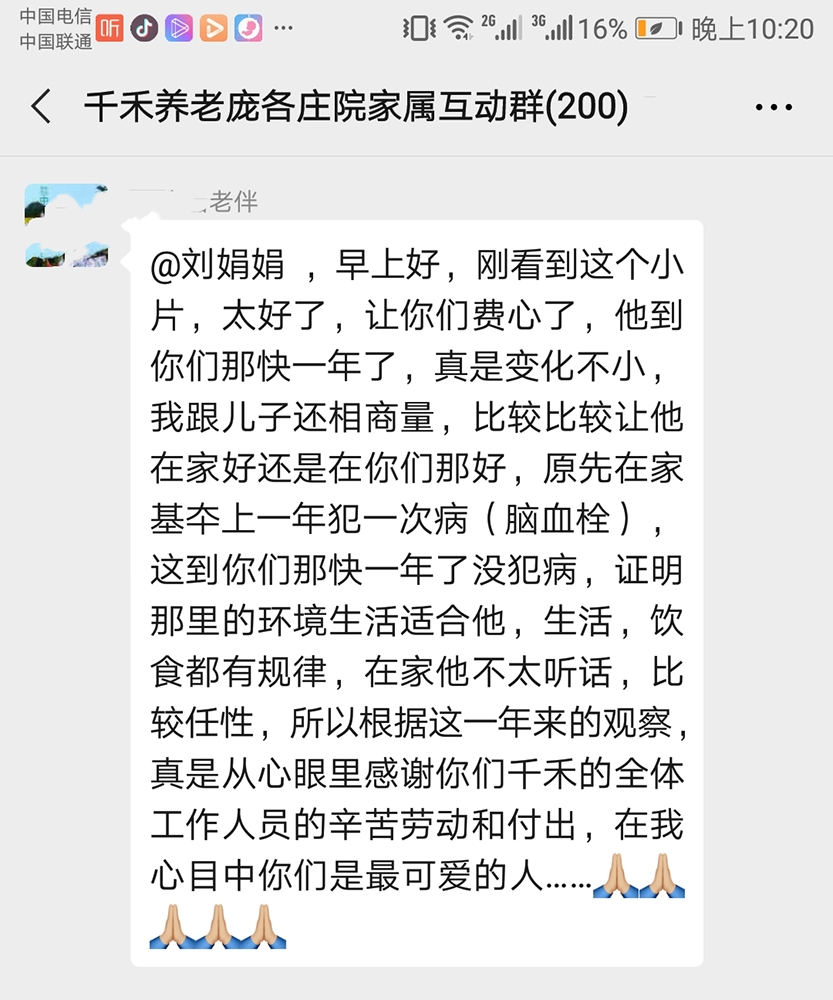Open the sender's profile avatar
833x1000 pixels.
66,225
